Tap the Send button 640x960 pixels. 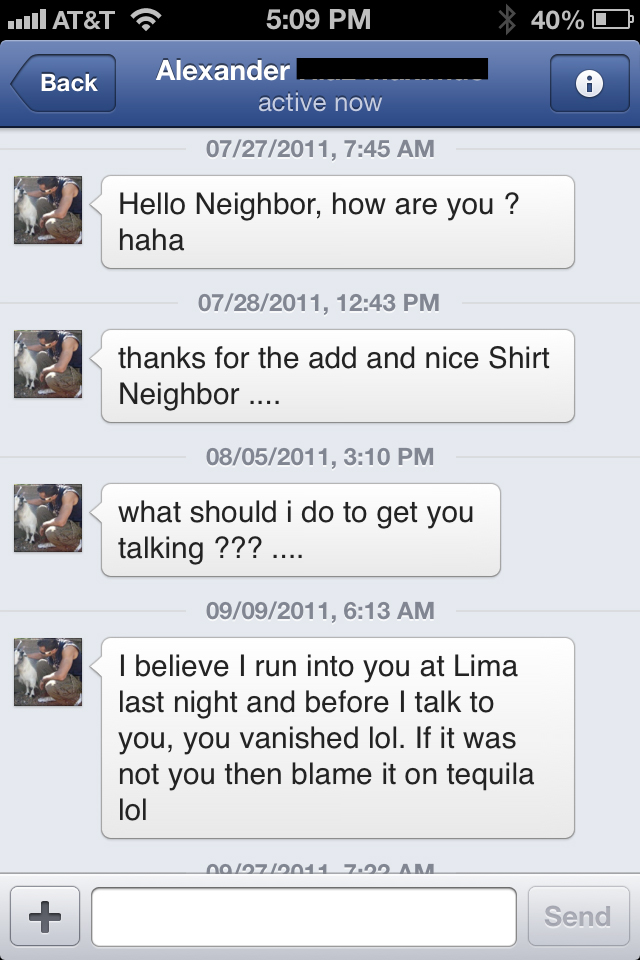coord(577,916)
